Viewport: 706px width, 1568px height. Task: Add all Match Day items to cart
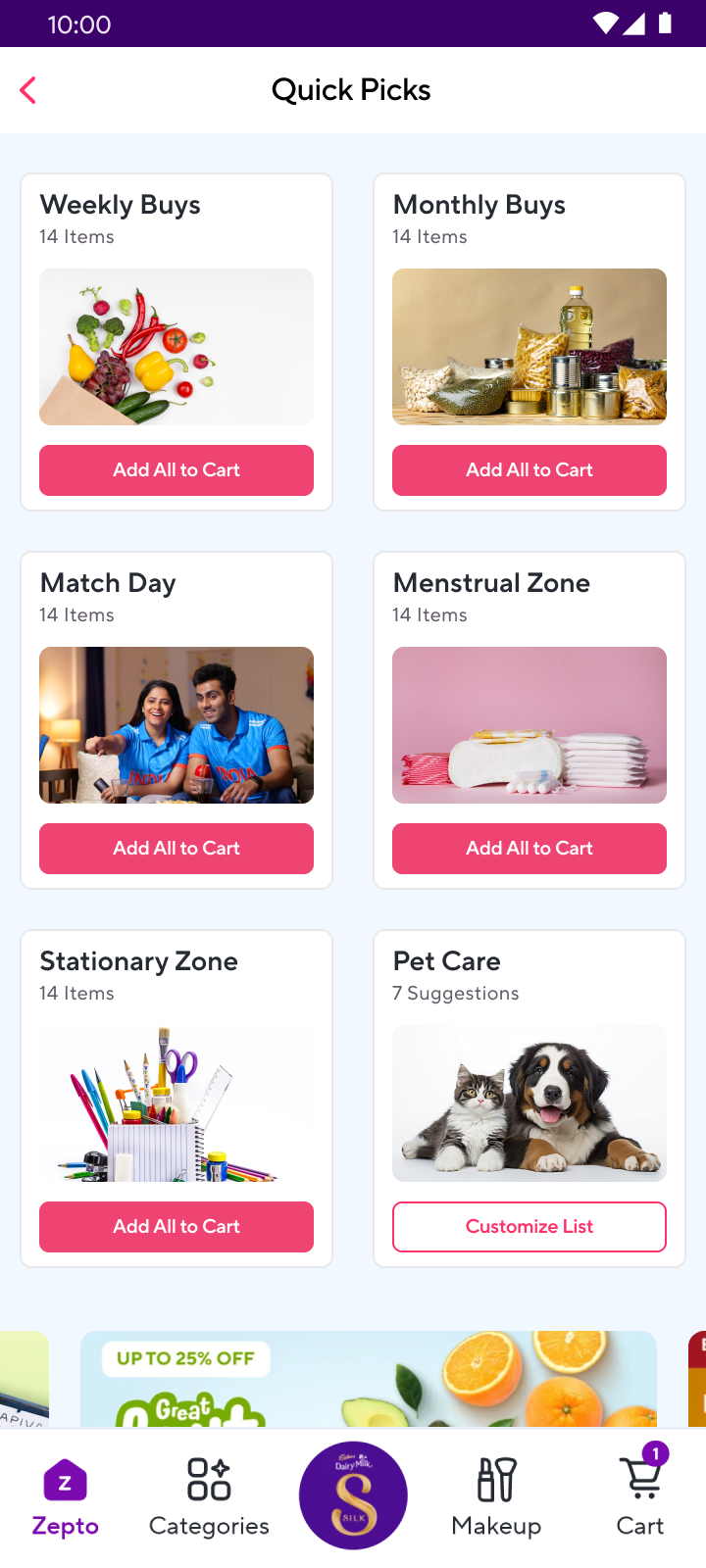coord(176,849)
